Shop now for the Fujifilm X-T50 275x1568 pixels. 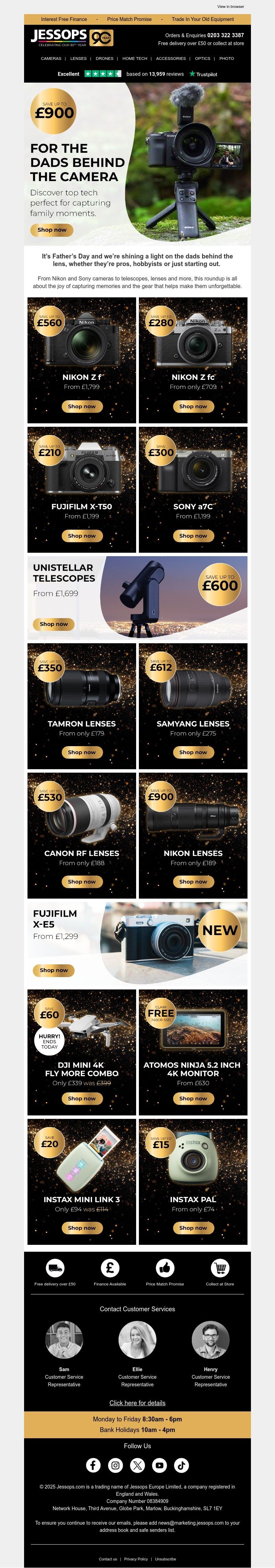point(81,536)
